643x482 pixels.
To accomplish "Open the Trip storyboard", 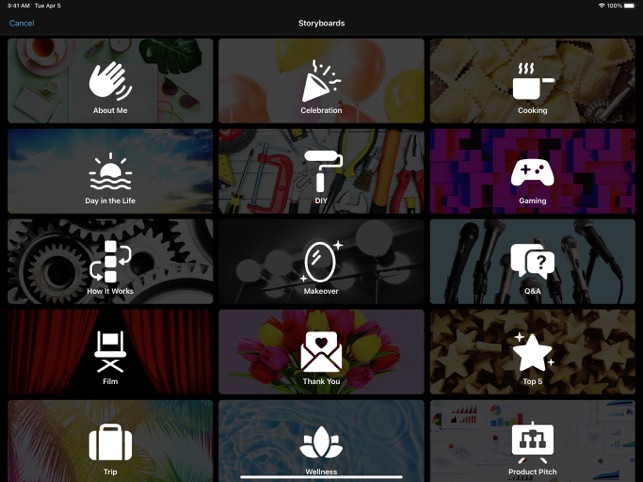I will 110,440.
